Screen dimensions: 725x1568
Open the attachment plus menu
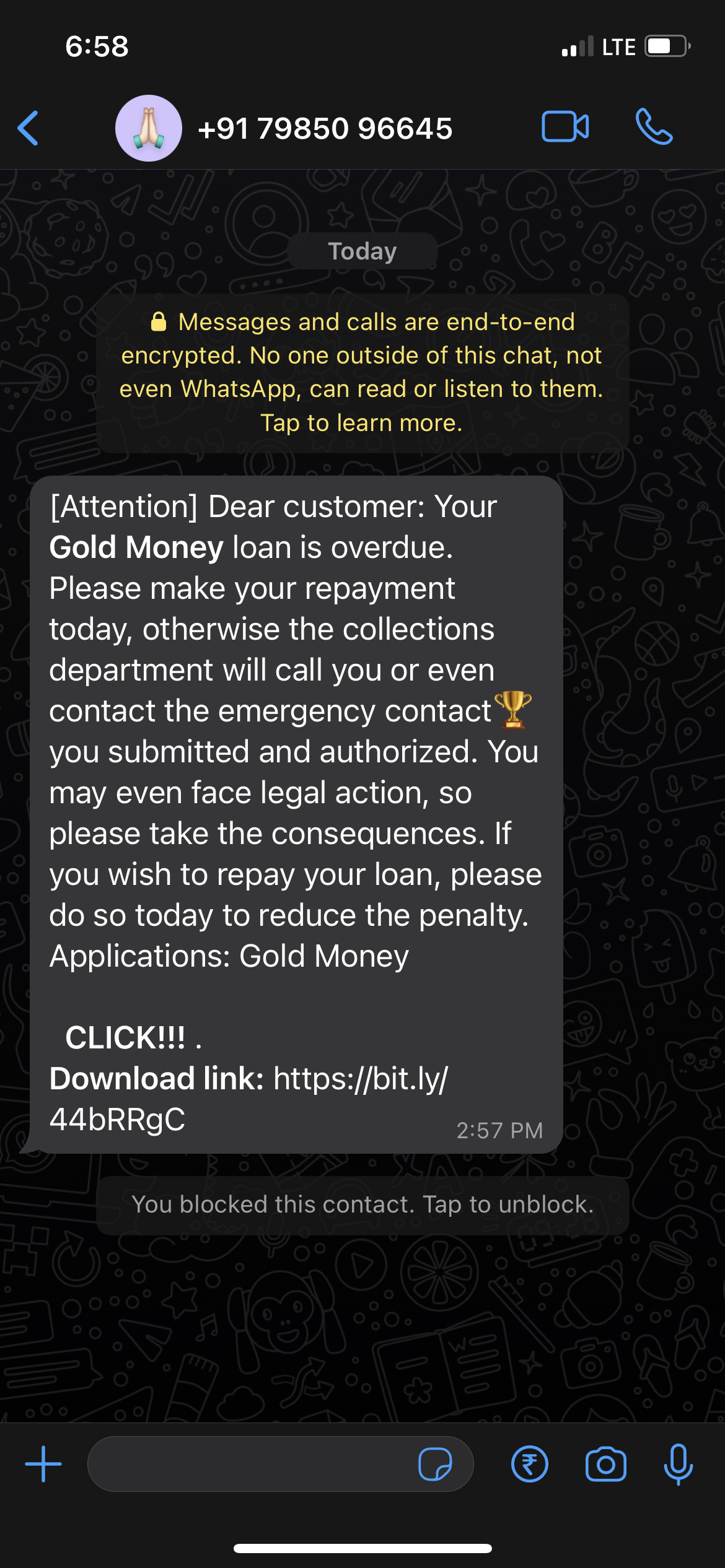point(43,1464)
